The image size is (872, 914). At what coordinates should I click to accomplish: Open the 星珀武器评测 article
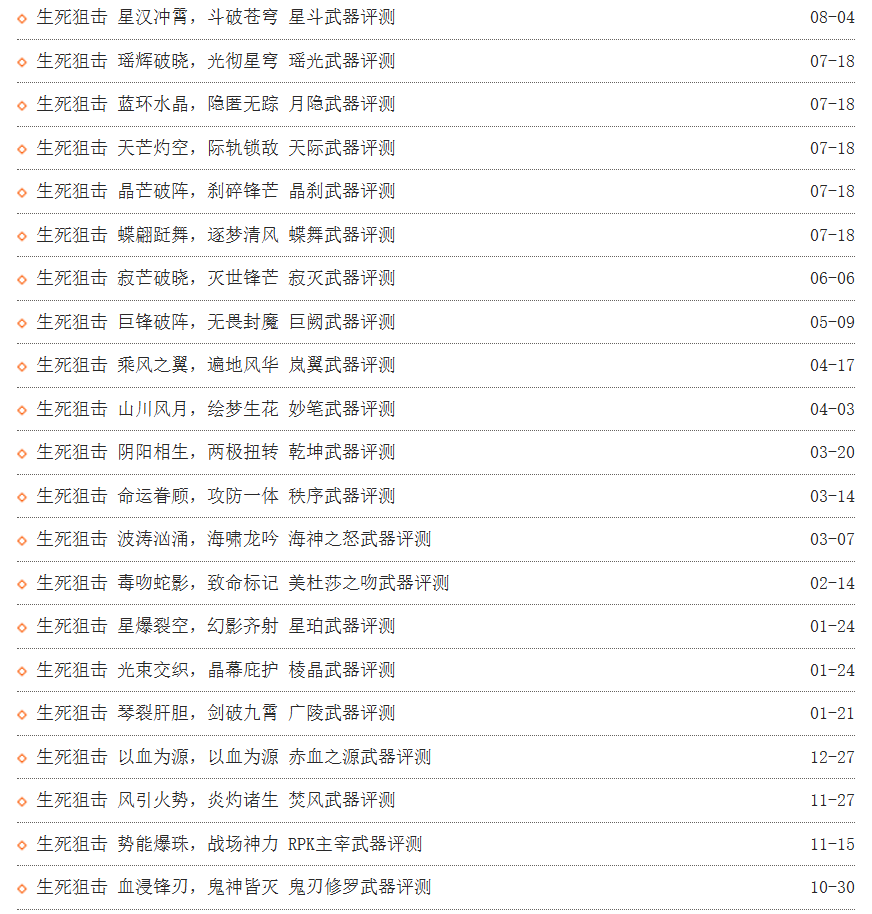coord(215,626)
